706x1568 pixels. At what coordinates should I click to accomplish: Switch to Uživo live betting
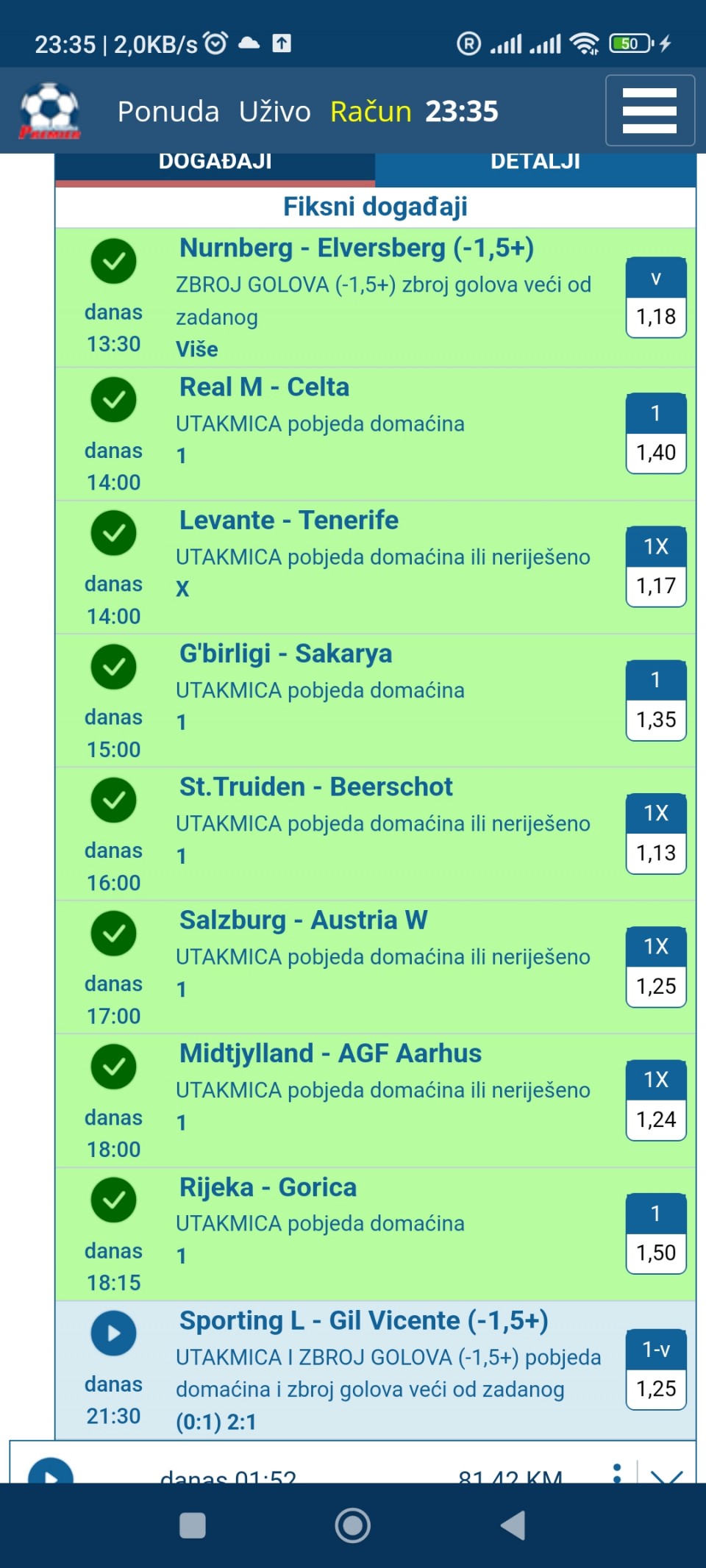(x=274, y=112)
